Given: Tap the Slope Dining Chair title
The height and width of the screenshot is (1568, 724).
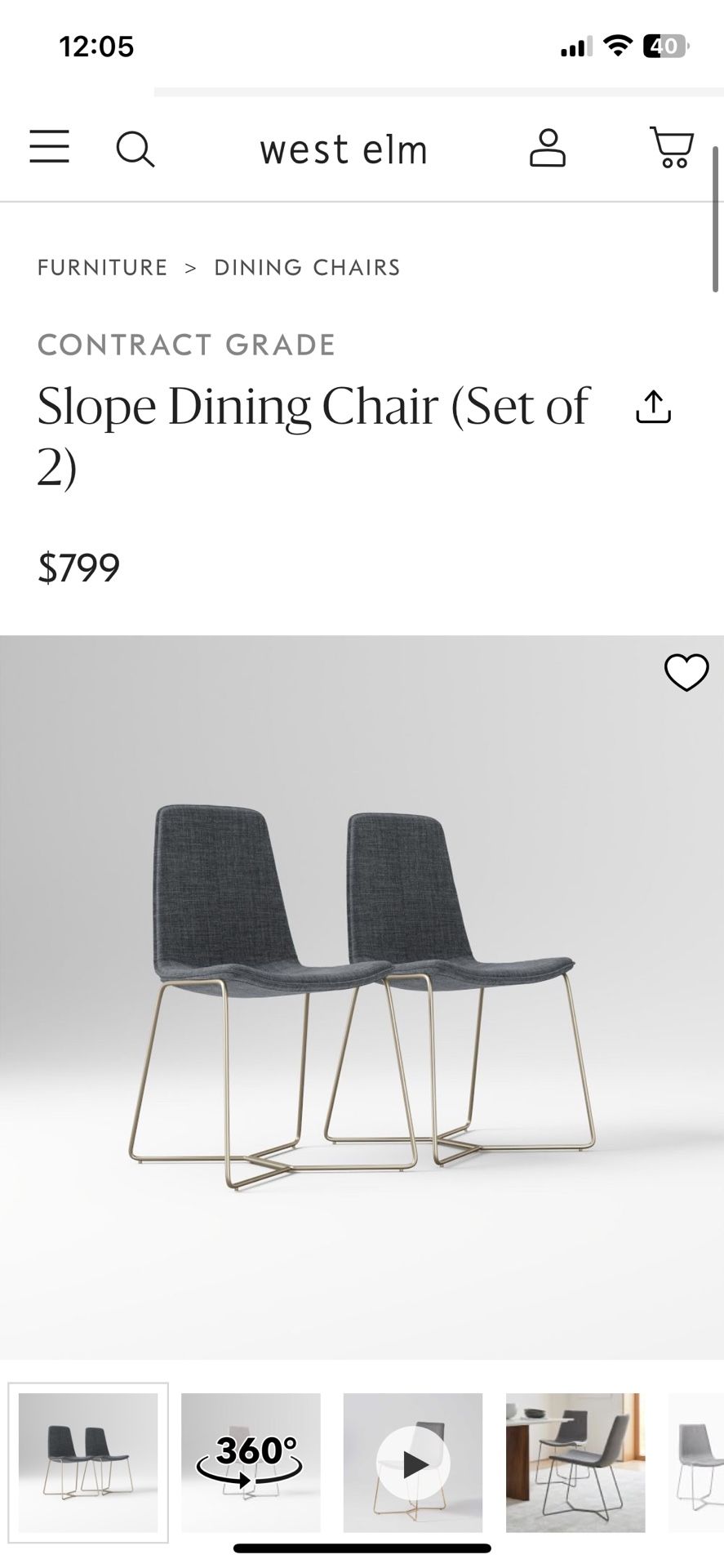Looking at the screenshot, I should click(314, 406).
